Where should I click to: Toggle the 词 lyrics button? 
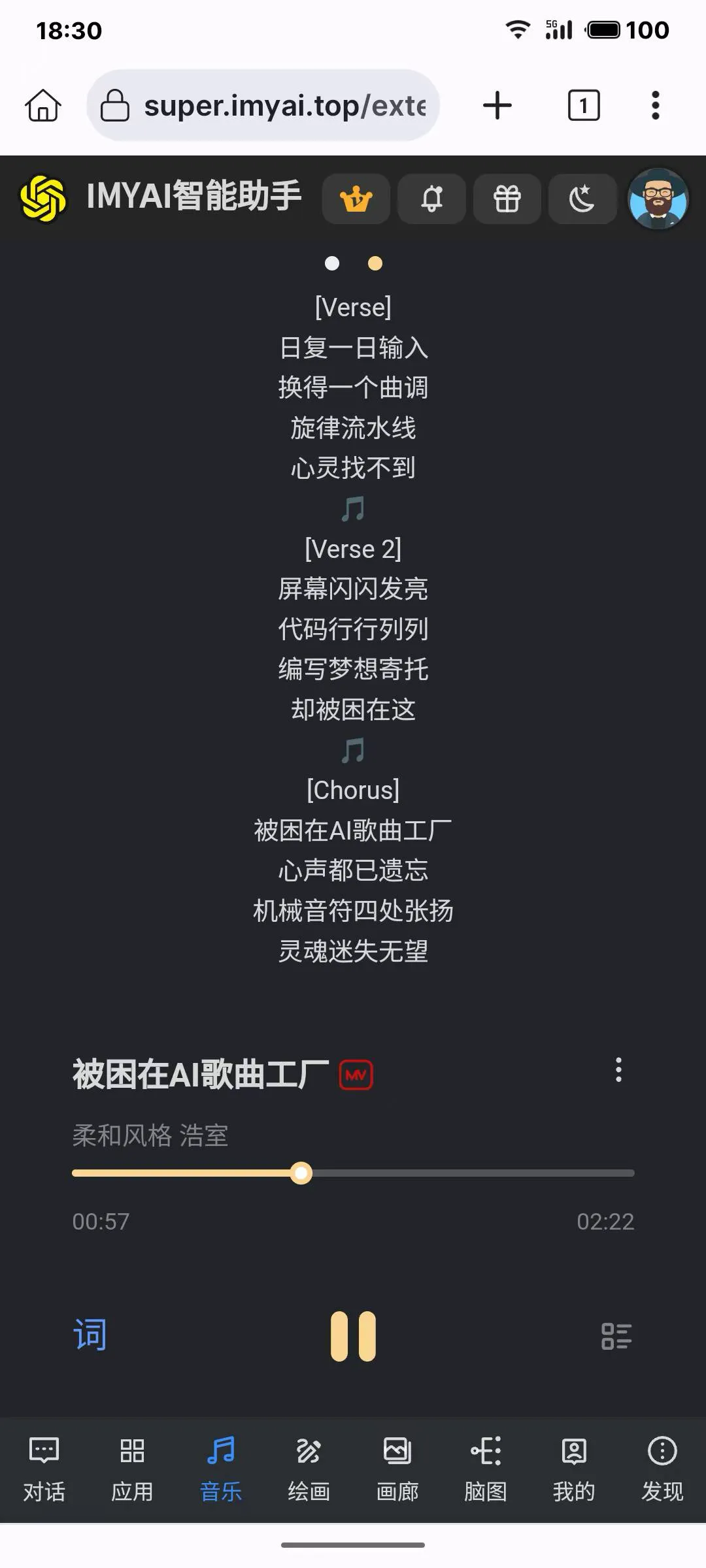(90, 1335)
